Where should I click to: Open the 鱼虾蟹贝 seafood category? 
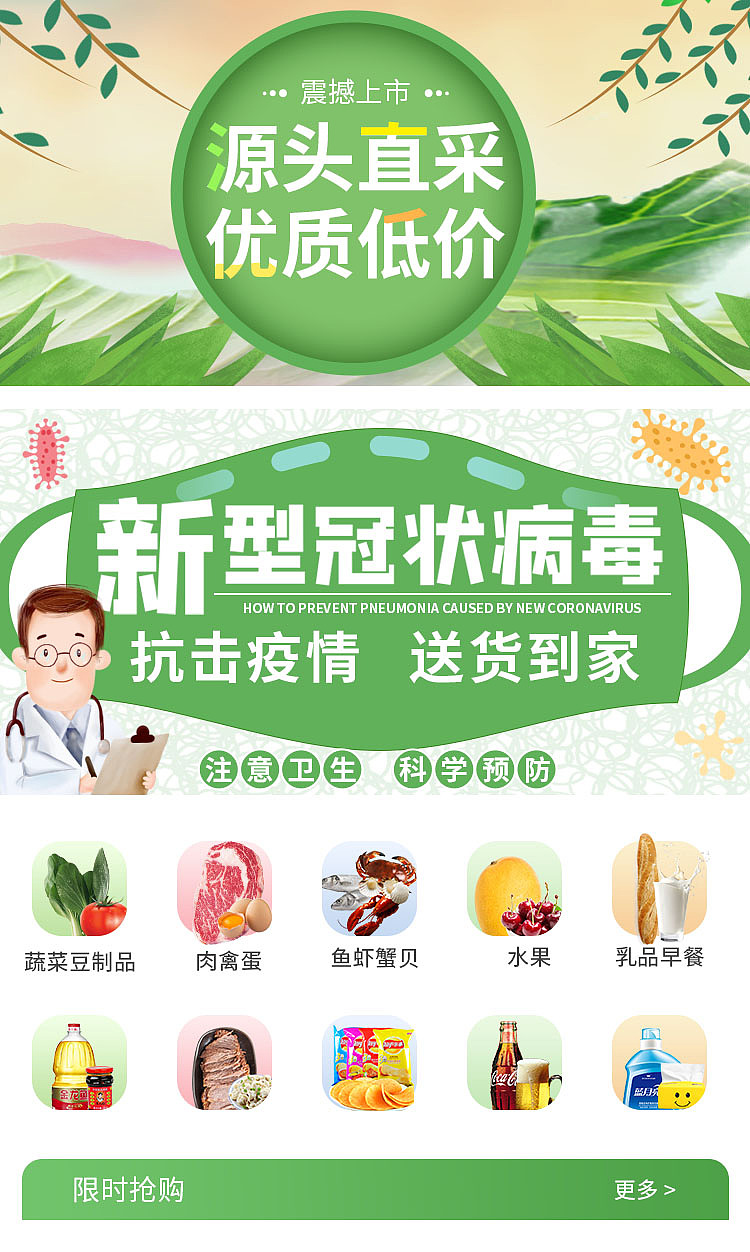pyautogui.click(x=370, y=890)
